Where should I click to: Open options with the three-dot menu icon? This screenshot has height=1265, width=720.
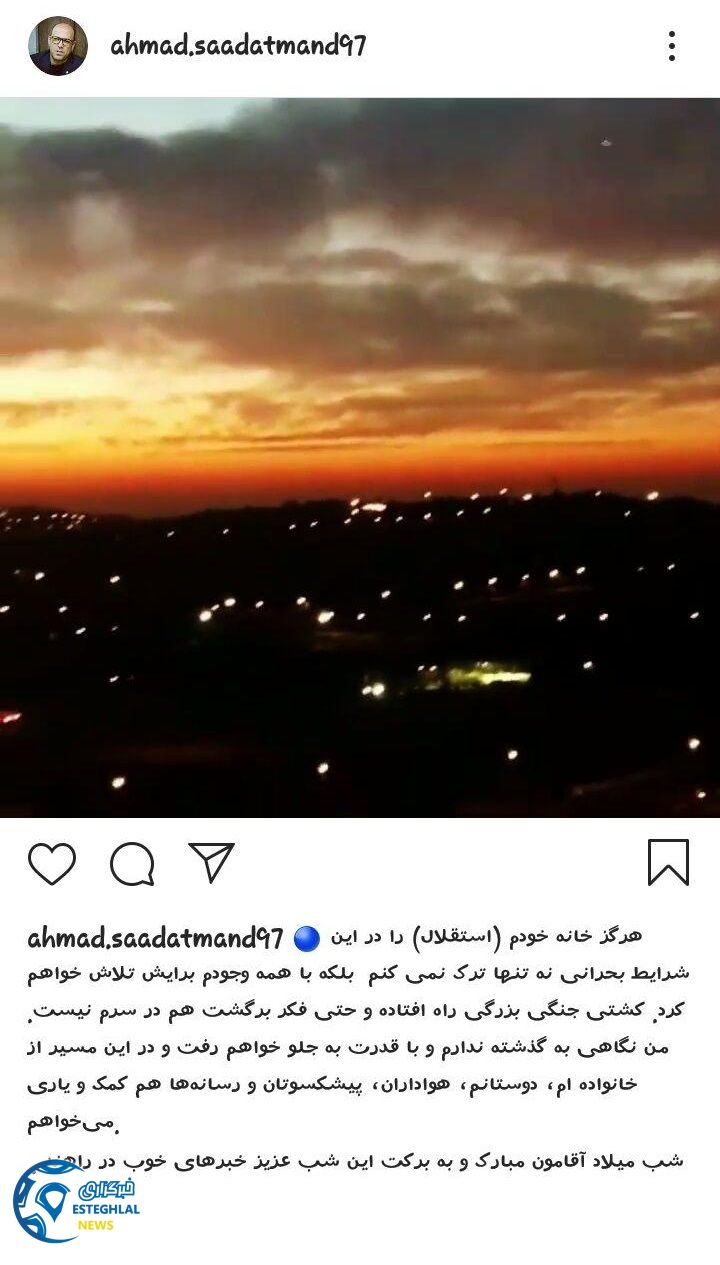tap(672, 44)
